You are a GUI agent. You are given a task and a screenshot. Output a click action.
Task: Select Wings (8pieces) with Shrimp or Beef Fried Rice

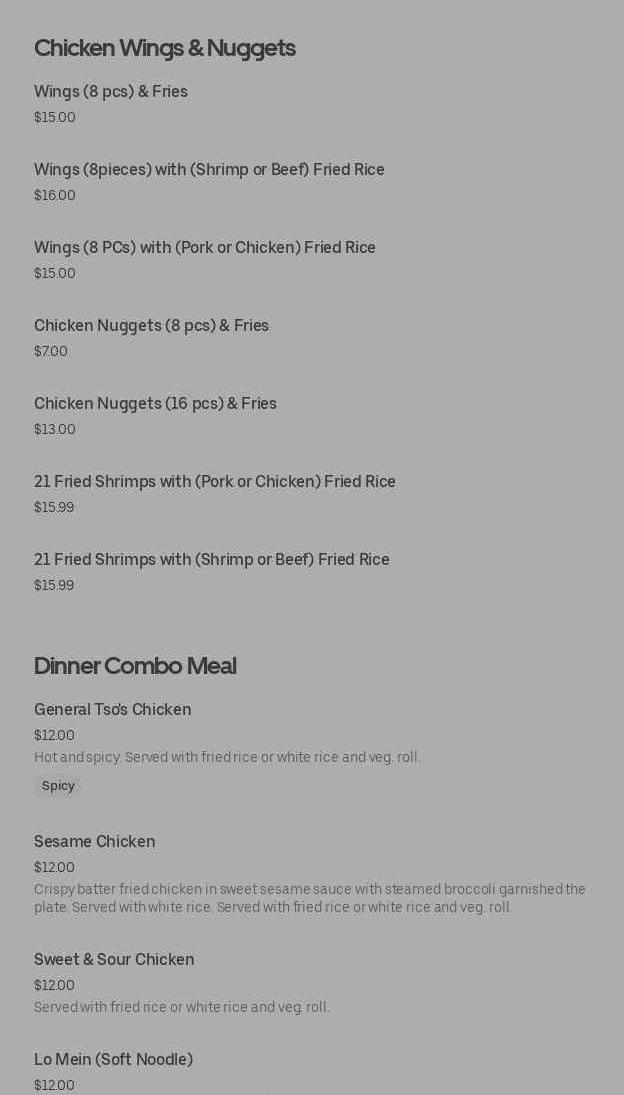(209, 170)
